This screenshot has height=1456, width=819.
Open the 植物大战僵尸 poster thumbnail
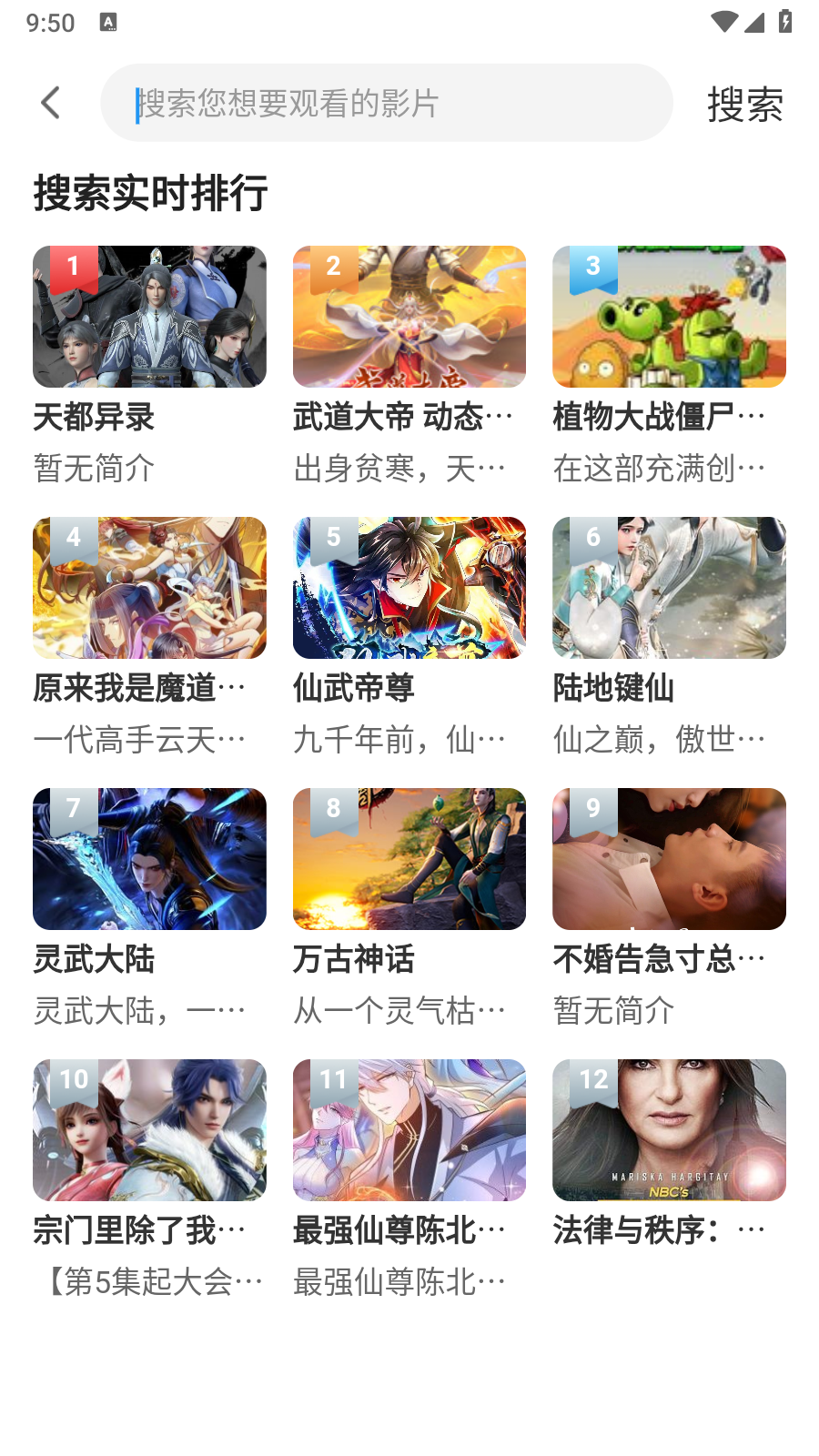(x=669, y=316)
